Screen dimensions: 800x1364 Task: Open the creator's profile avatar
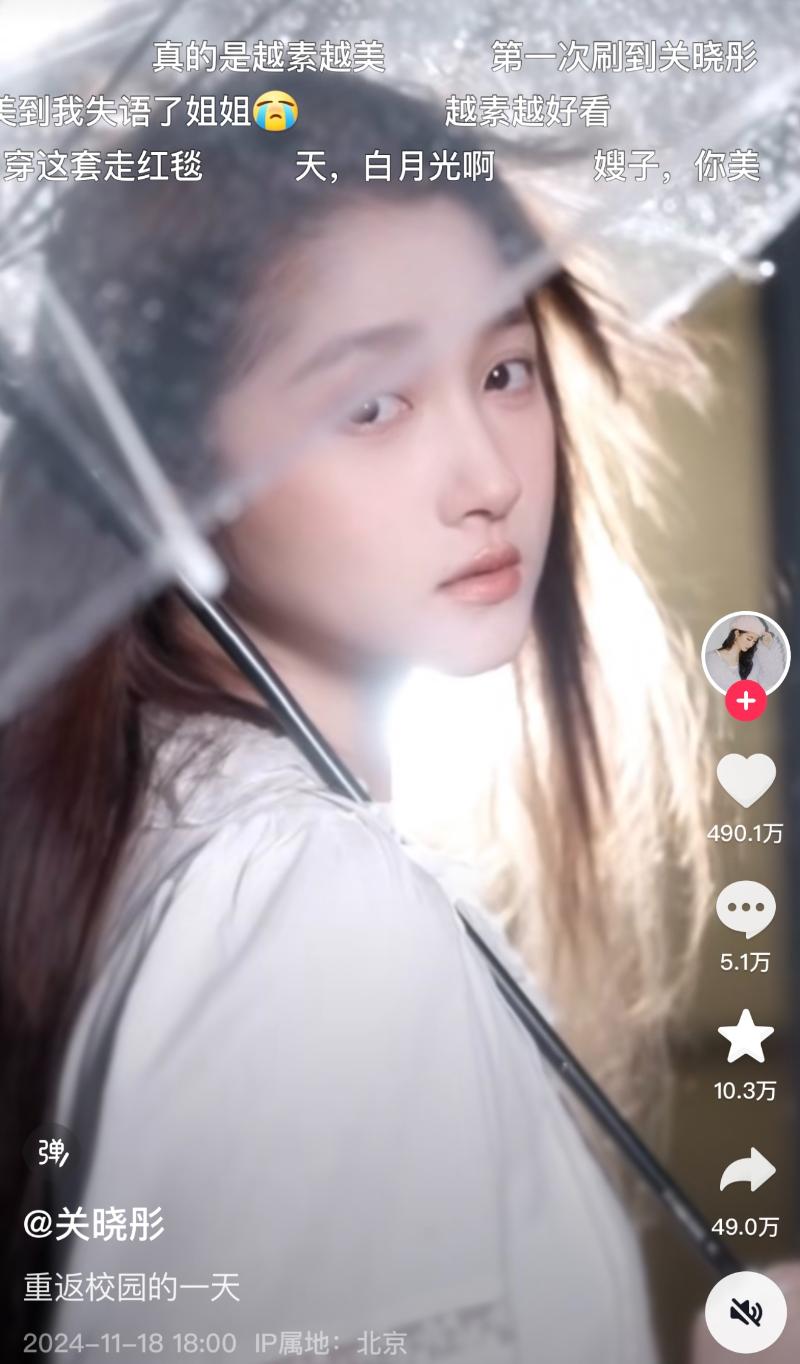click(x=745, y=653)
